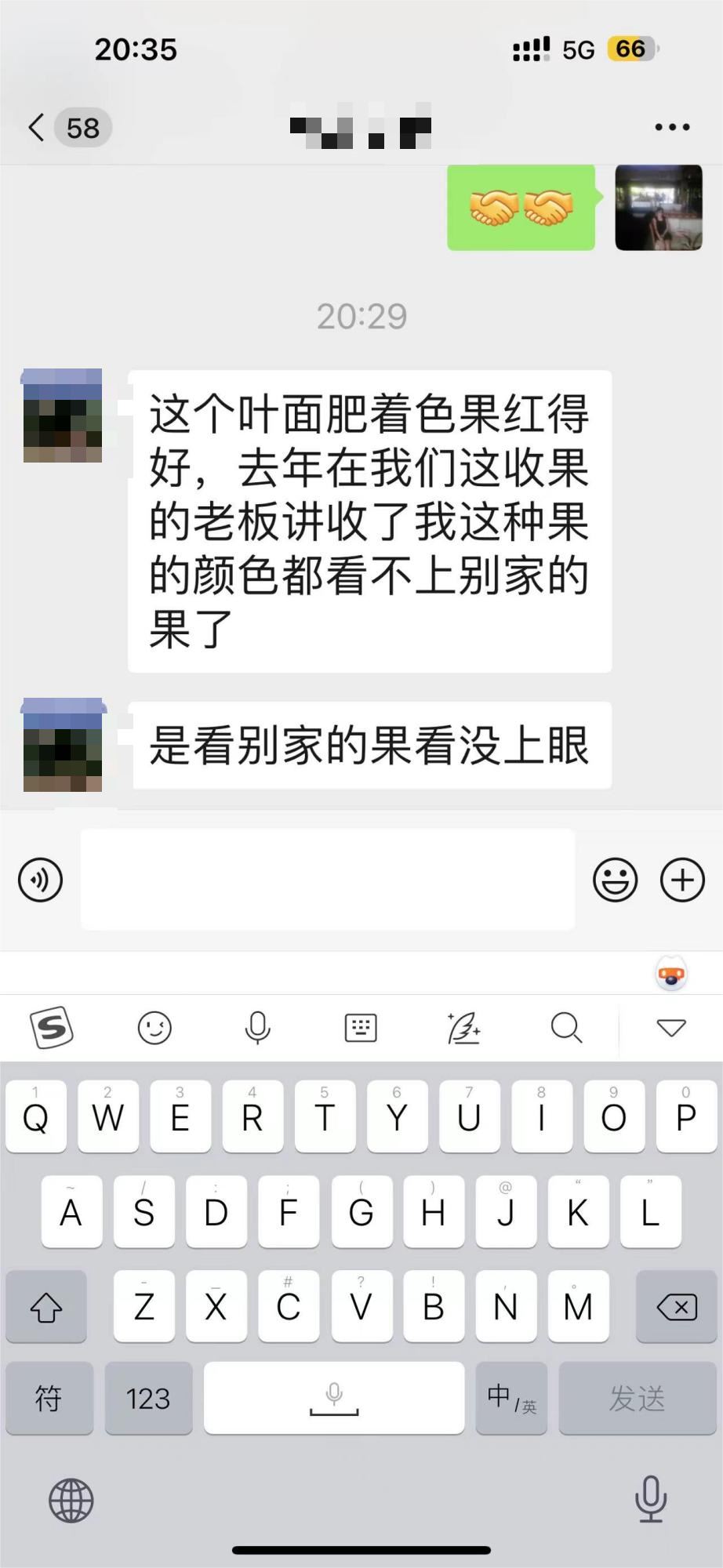Start voice input from keyboard toolbar
The height and width of the screenshot is (1568, 723).
click(257, 1027)
